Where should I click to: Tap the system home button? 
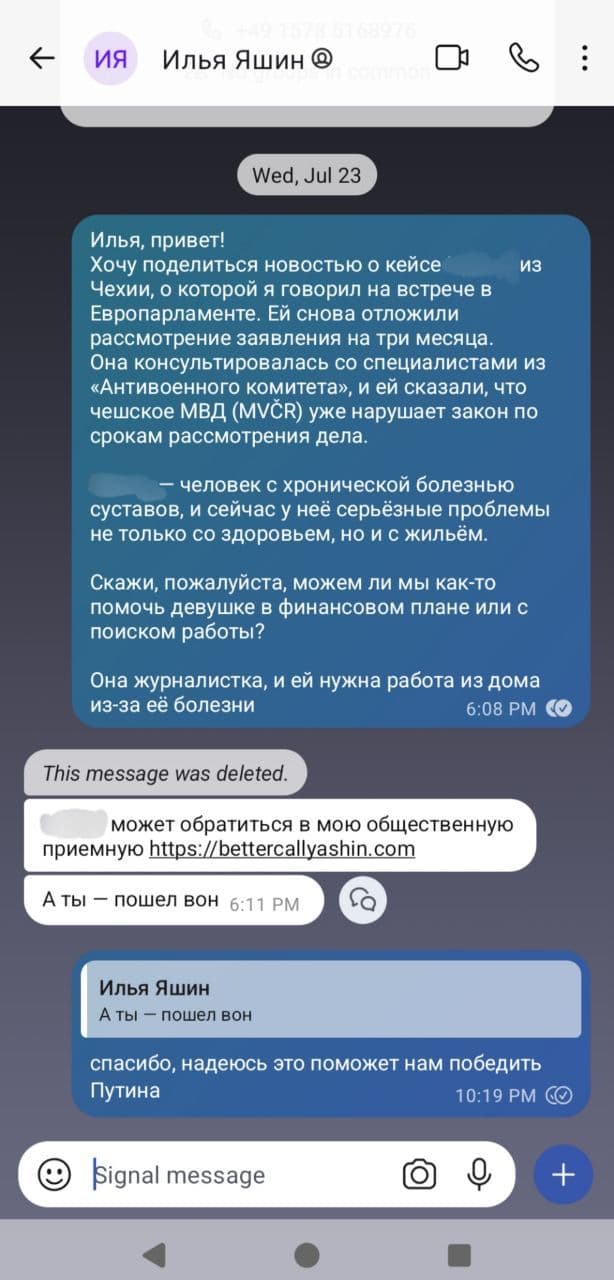point(307,1255)
